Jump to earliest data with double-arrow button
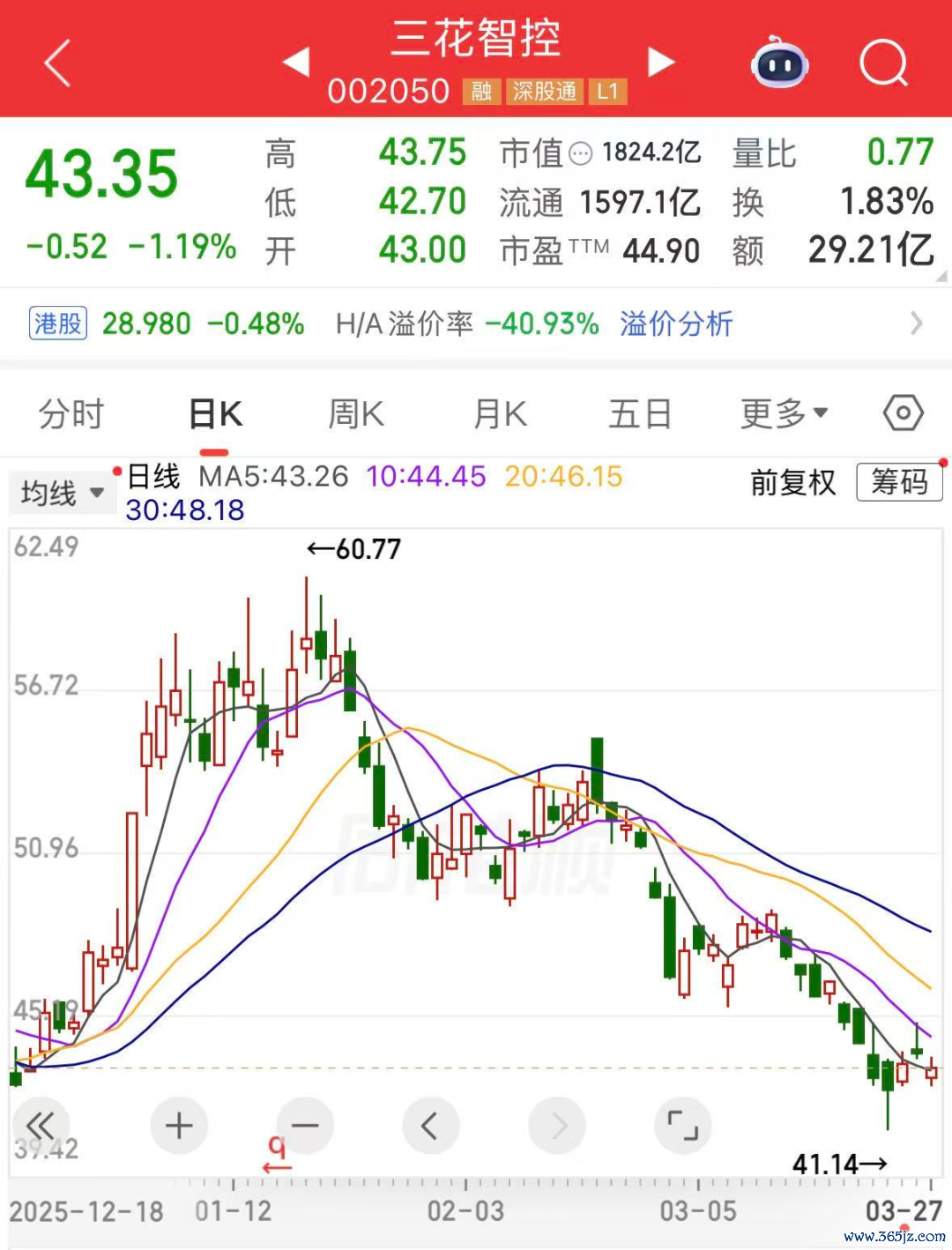This screenshot has height=1250, width=952. coord(41,1126)
